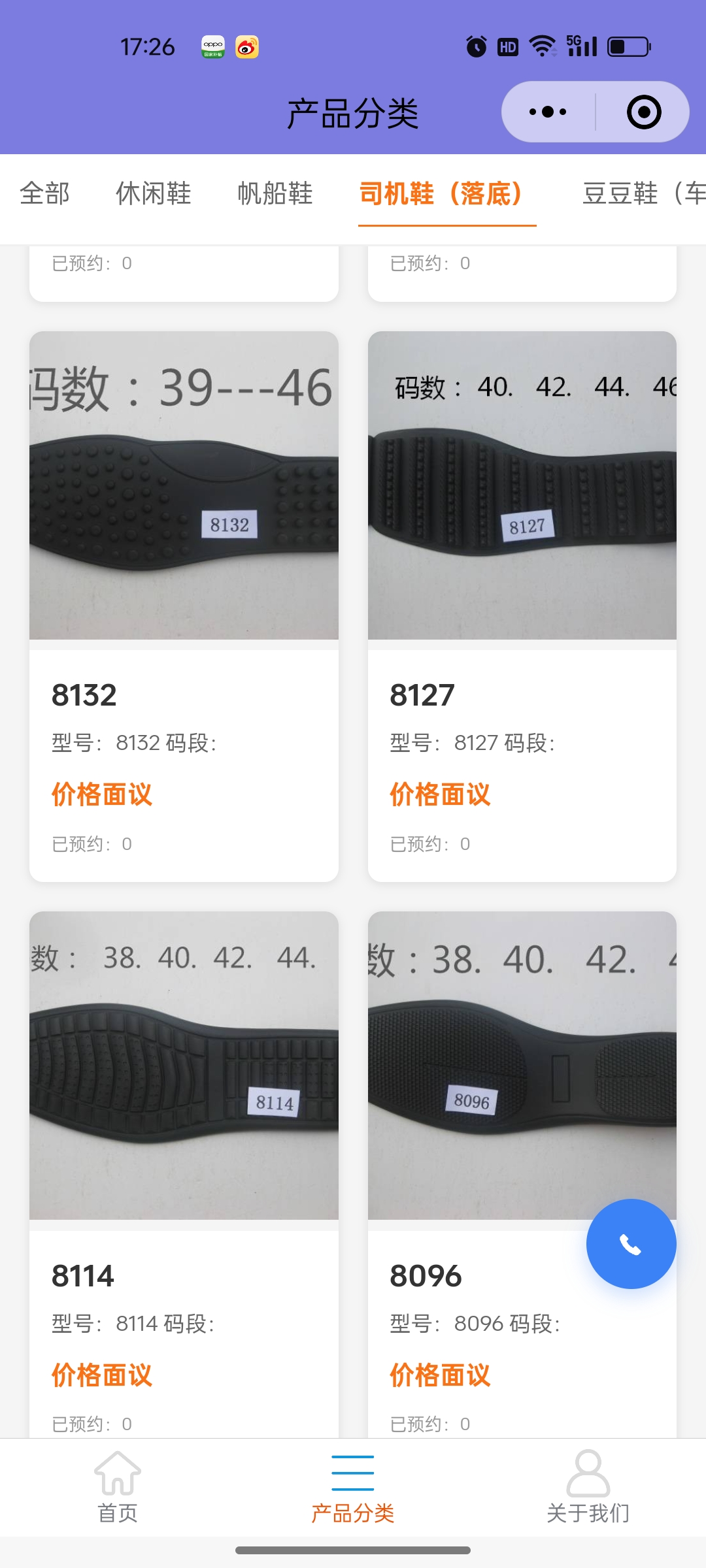Open the mini program more options menu
The width and height of the screenshot is (706, 1568).
pos(548,112)
